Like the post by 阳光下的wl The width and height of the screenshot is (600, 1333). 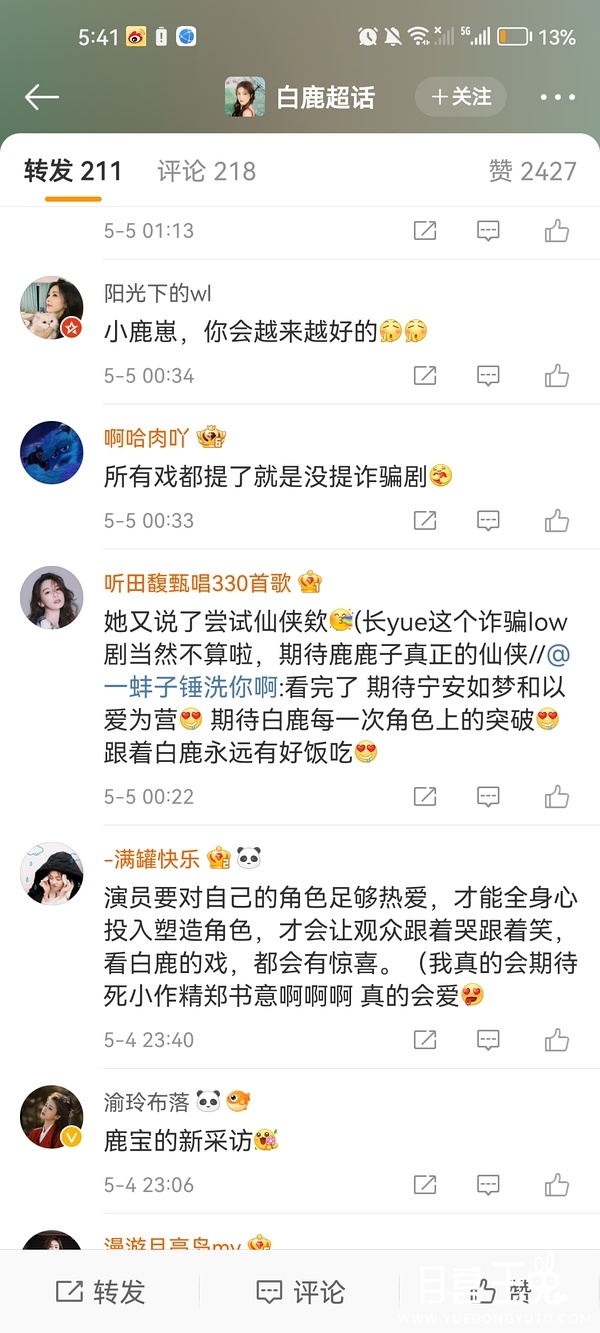coord(557,376)
